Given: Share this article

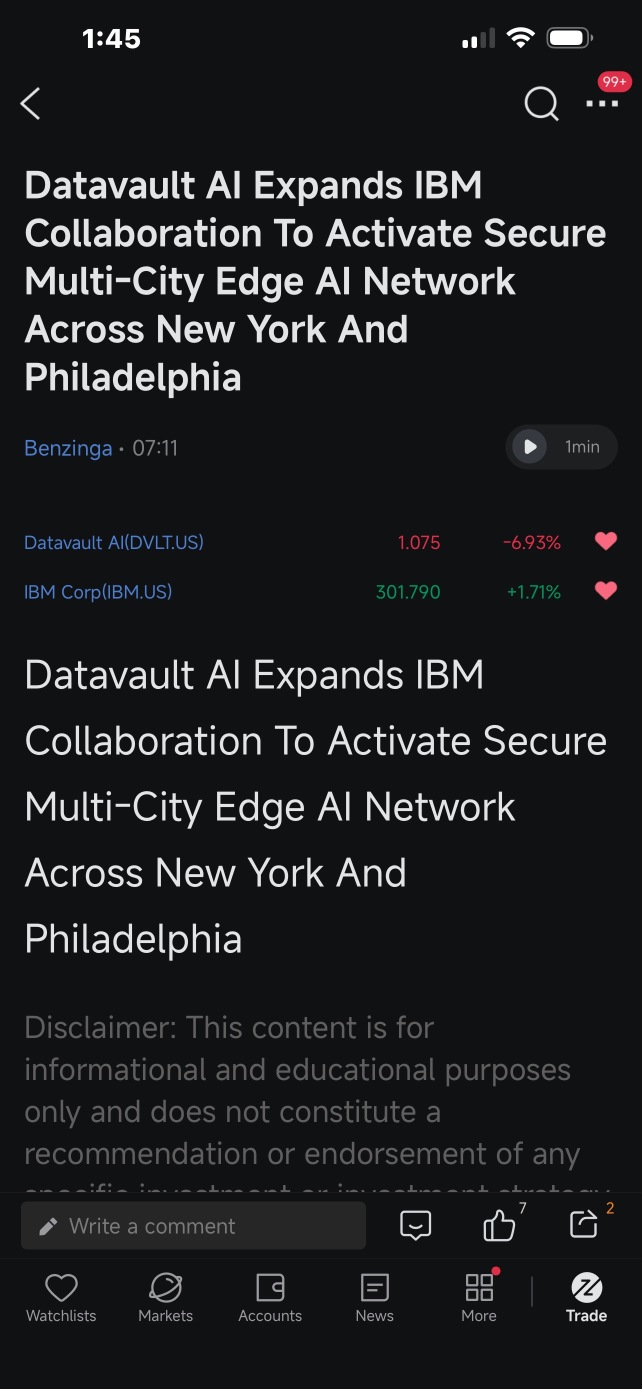Looking at the screenshot, I should click(583, 1224).
